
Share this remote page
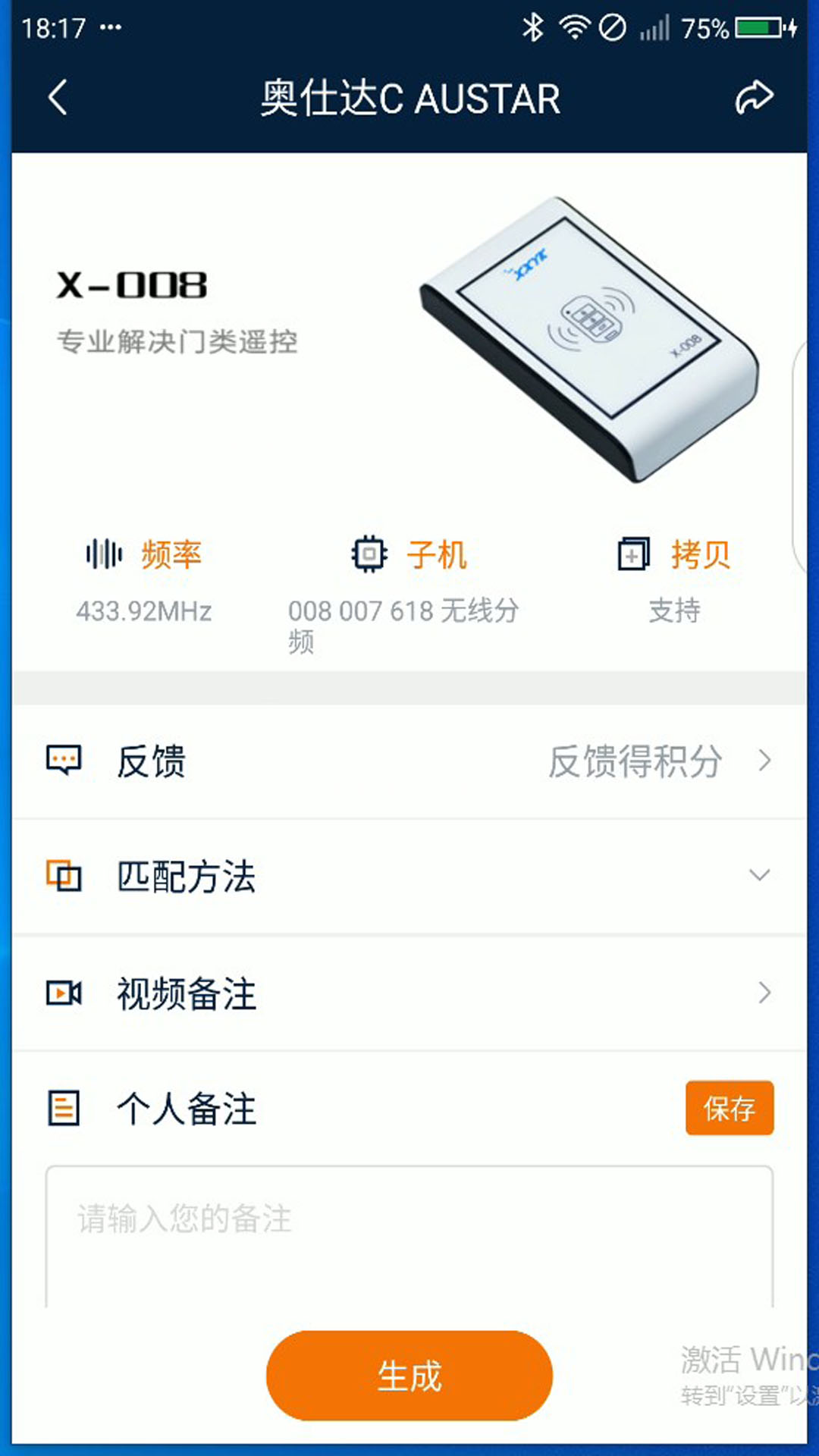(754, 98)
